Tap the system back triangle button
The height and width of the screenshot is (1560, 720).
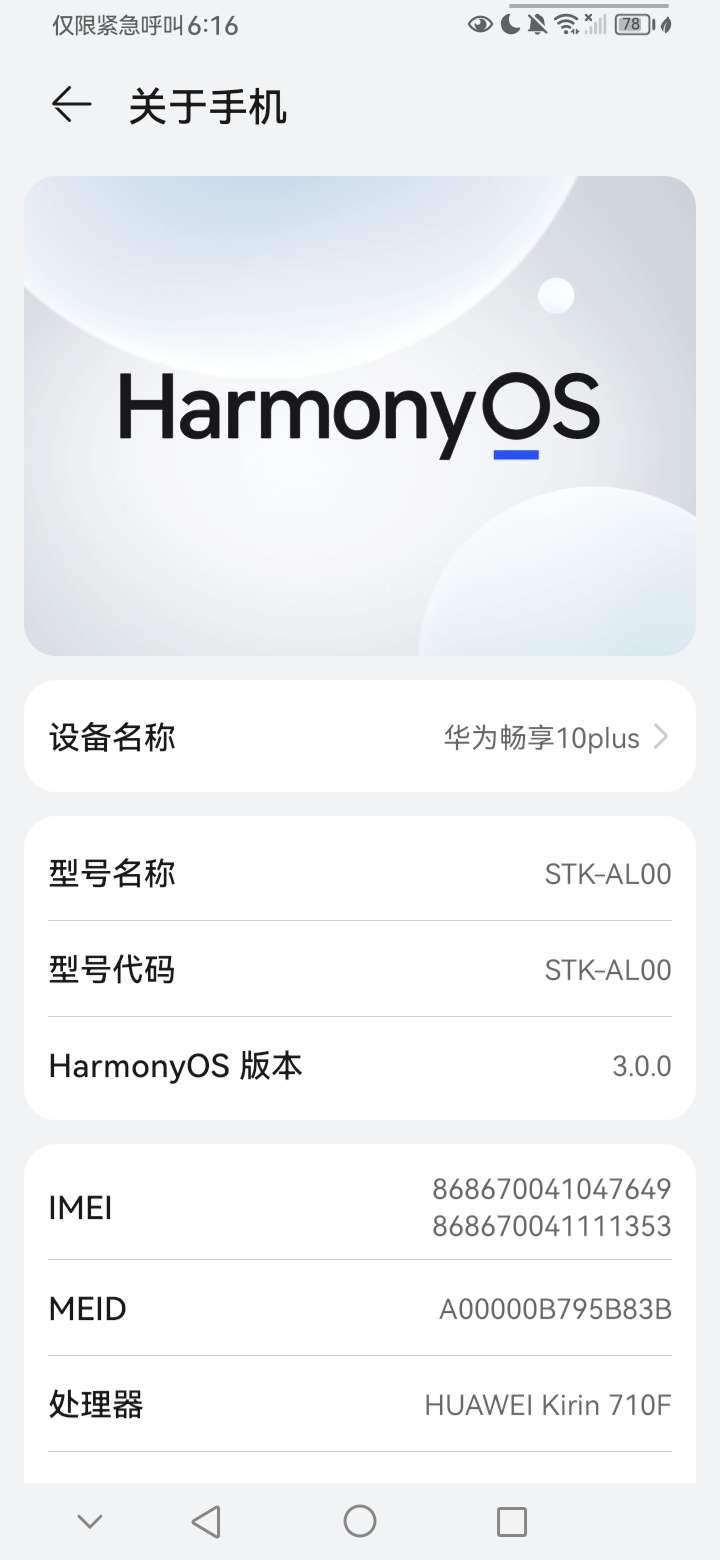206,1521
